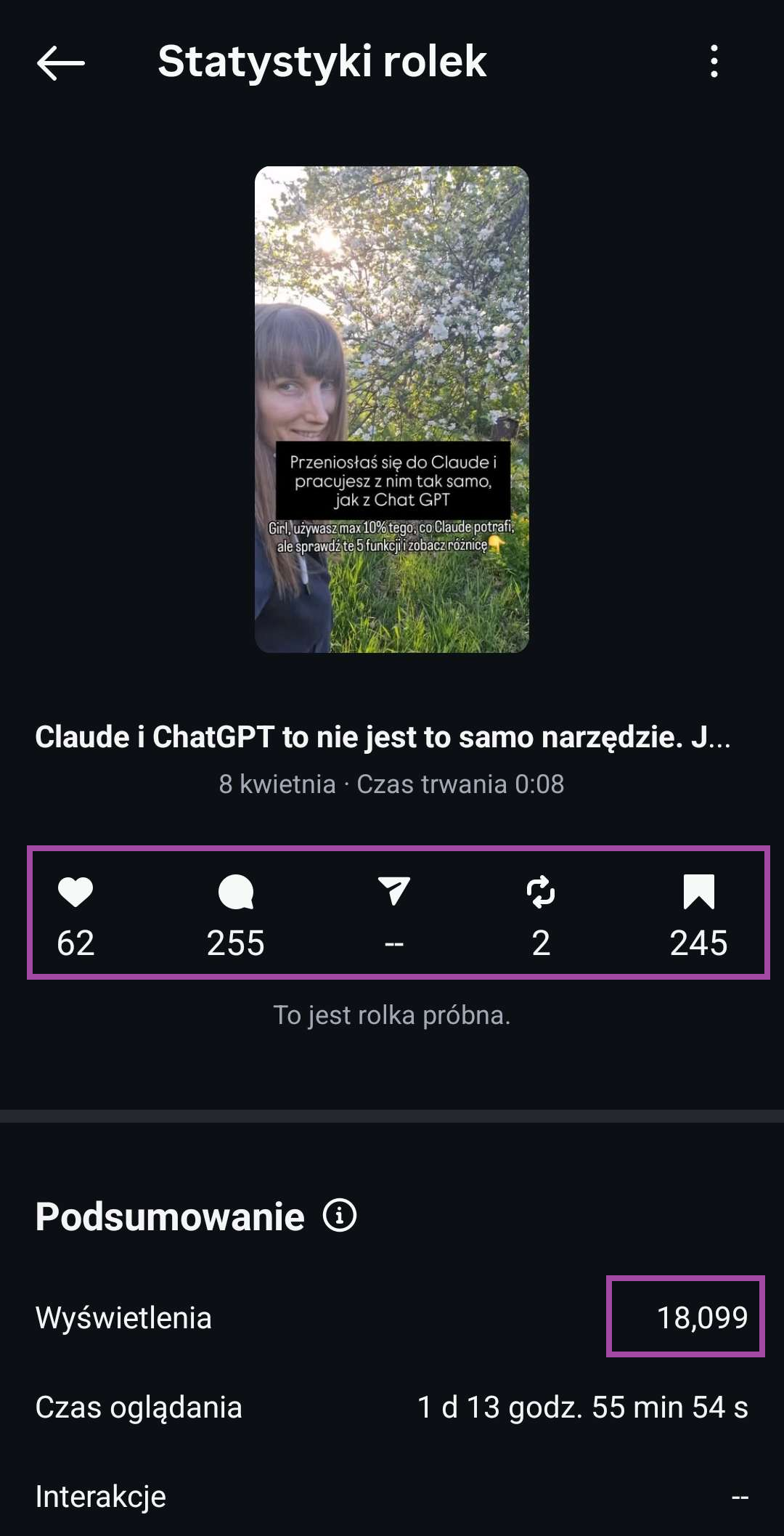
Task: Open the reel thumbnail preview
Action: click(392, 410)
